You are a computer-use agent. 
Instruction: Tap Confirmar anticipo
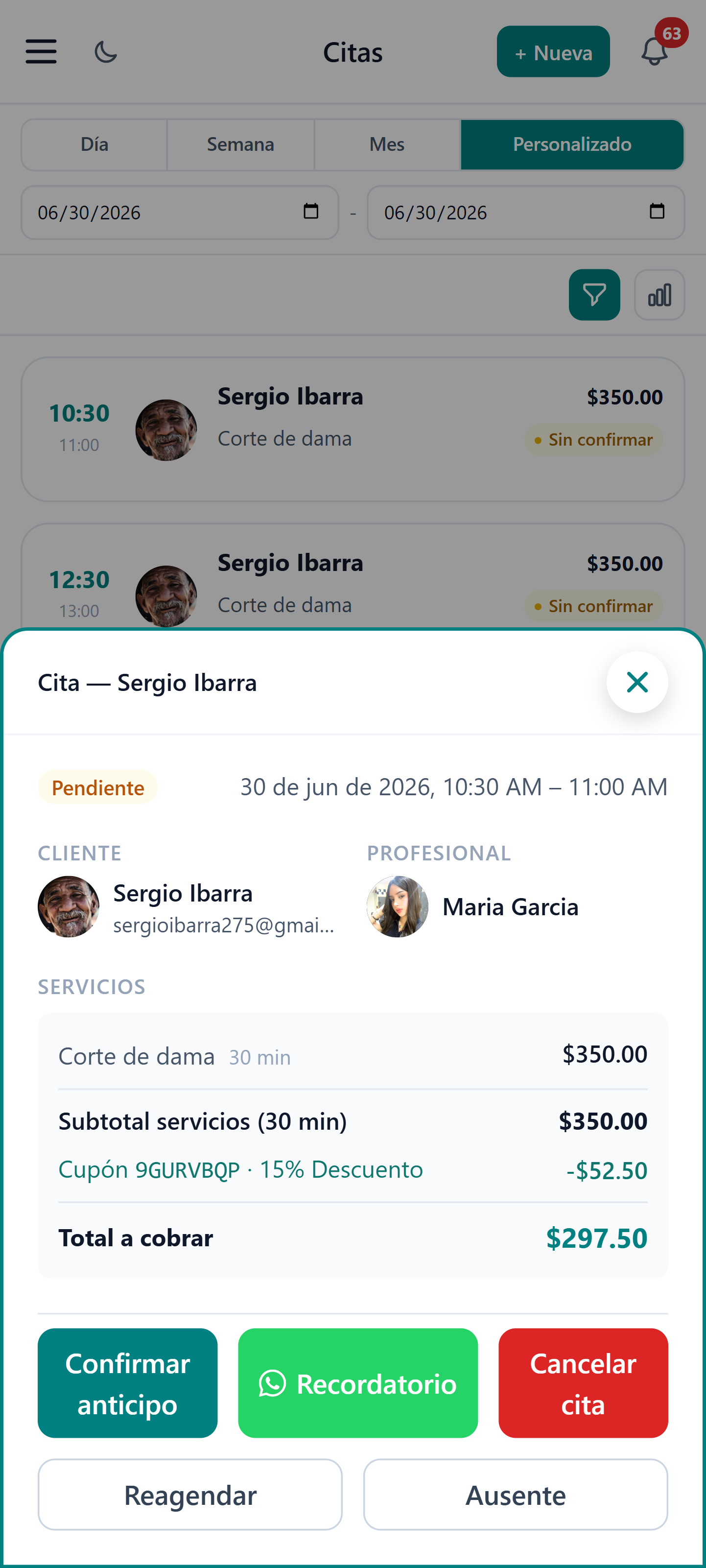(x=127, y=1383)
